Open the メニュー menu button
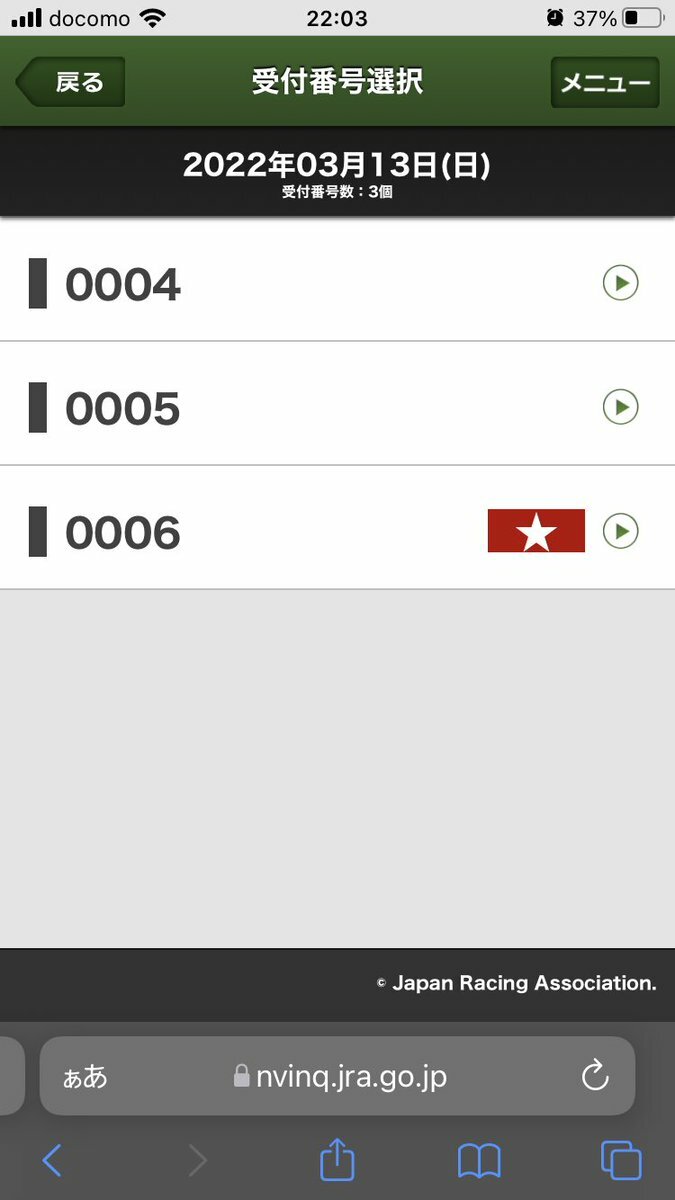The height and width of the screenshot is (1200, 675). pyautogui.click(x=605, y=82)
